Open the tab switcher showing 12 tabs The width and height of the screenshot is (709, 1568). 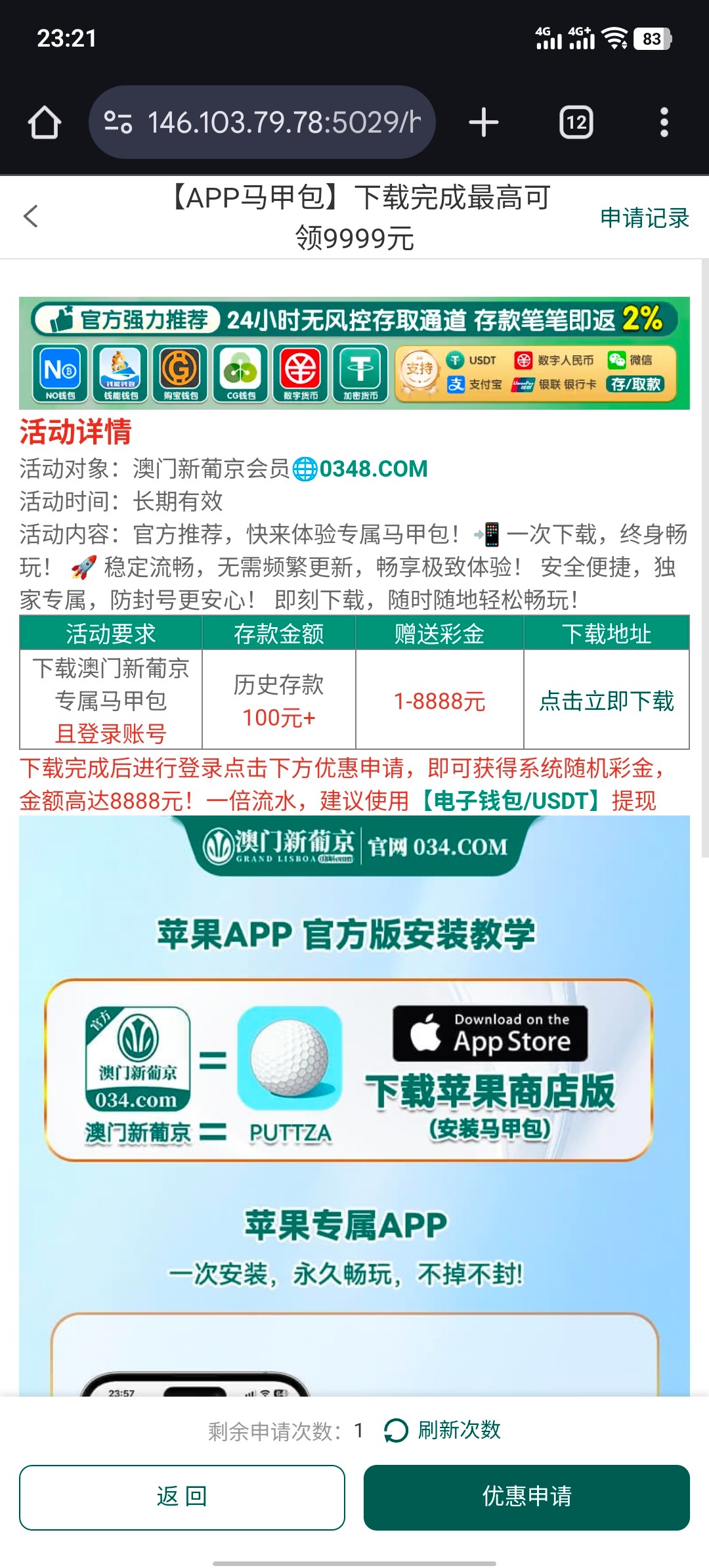(576, 123)
